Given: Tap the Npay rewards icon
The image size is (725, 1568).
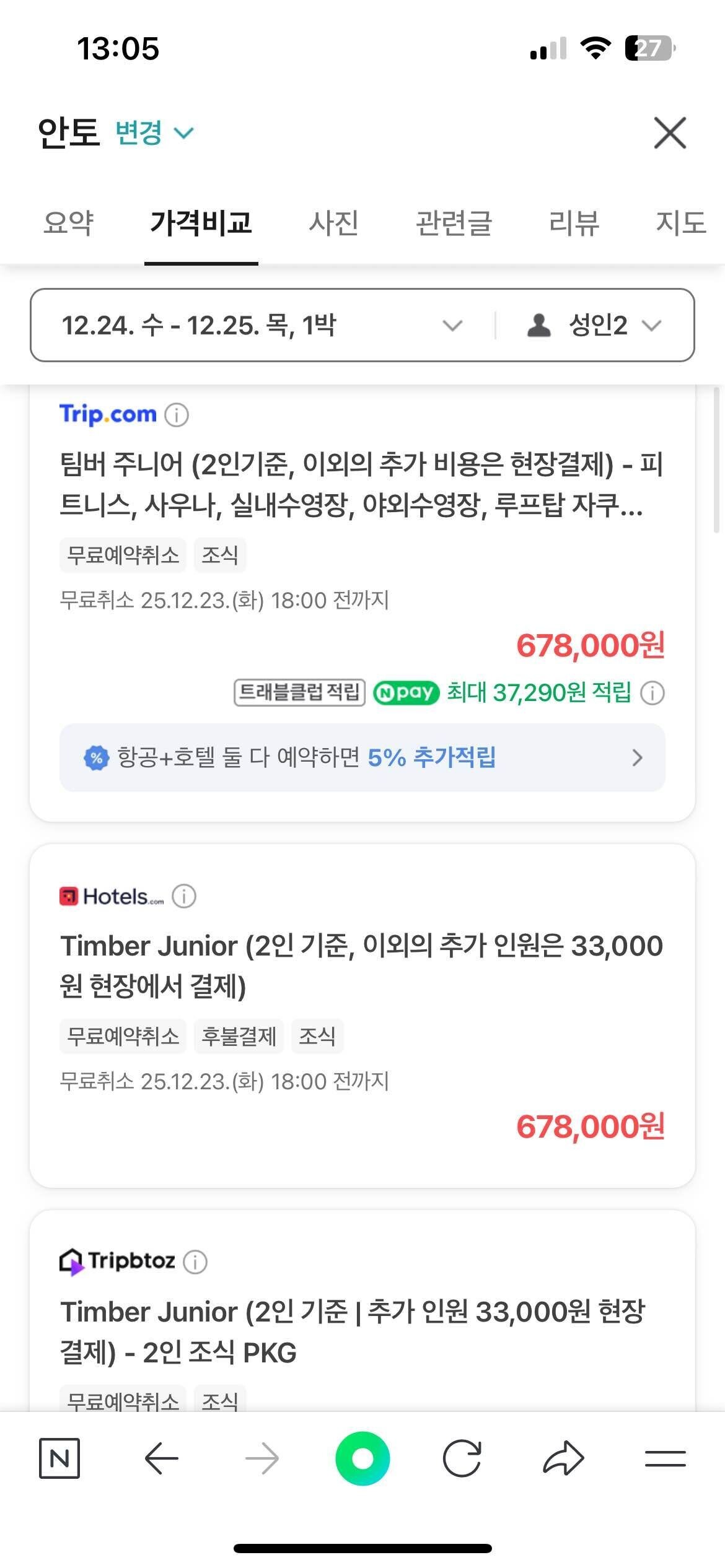Looking at the screenshot, I should [407, 695].
